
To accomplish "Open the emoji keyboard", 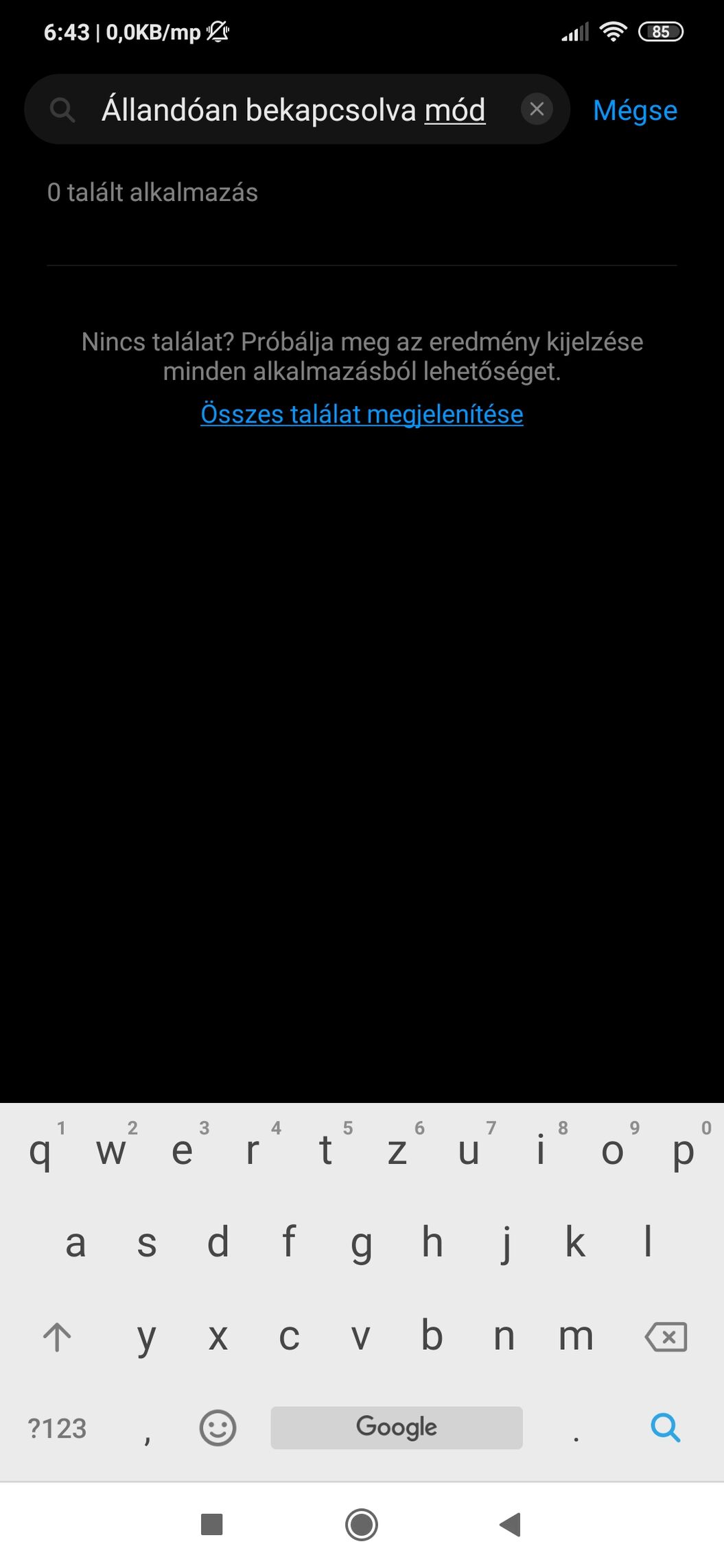I will click(x=218, y=1428).
